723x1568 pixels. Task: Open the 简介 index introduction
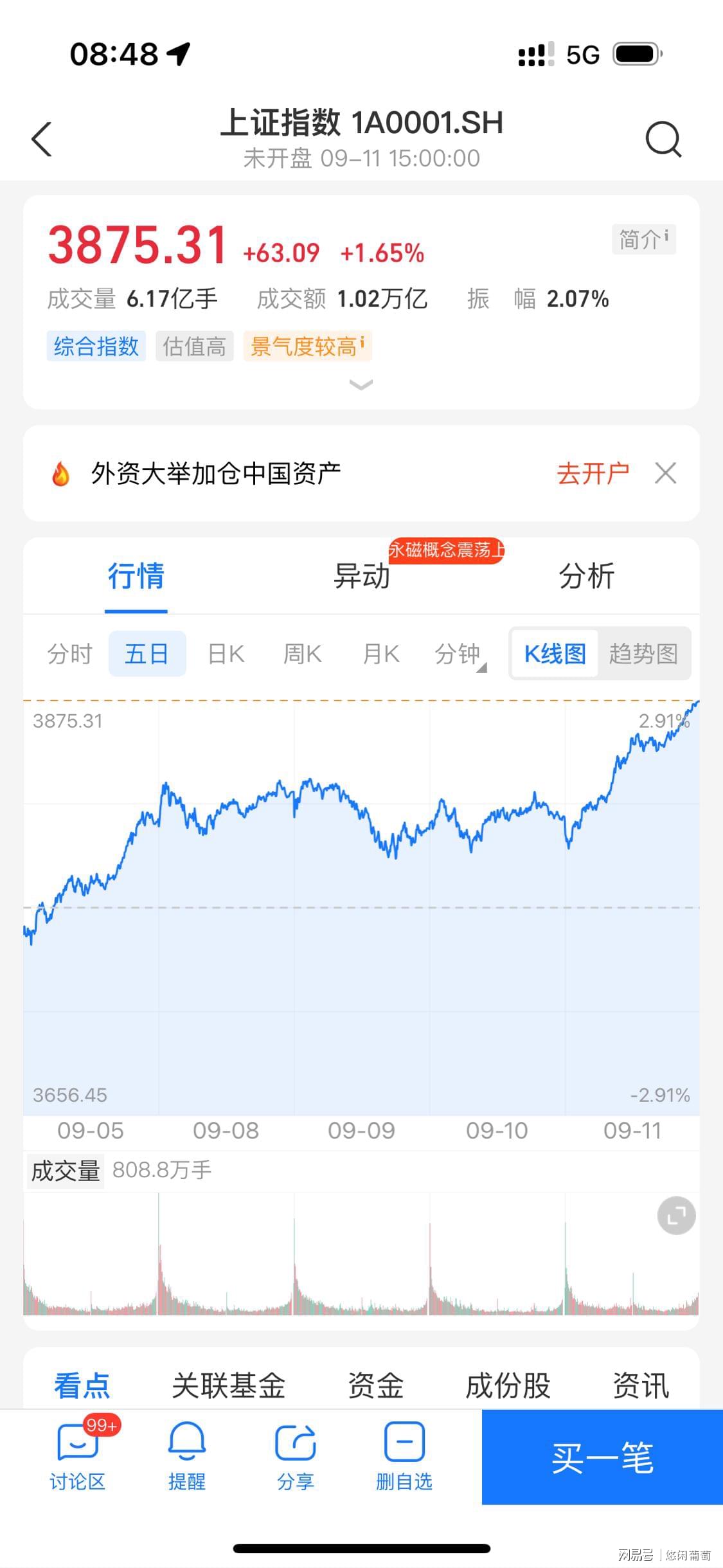643,239
